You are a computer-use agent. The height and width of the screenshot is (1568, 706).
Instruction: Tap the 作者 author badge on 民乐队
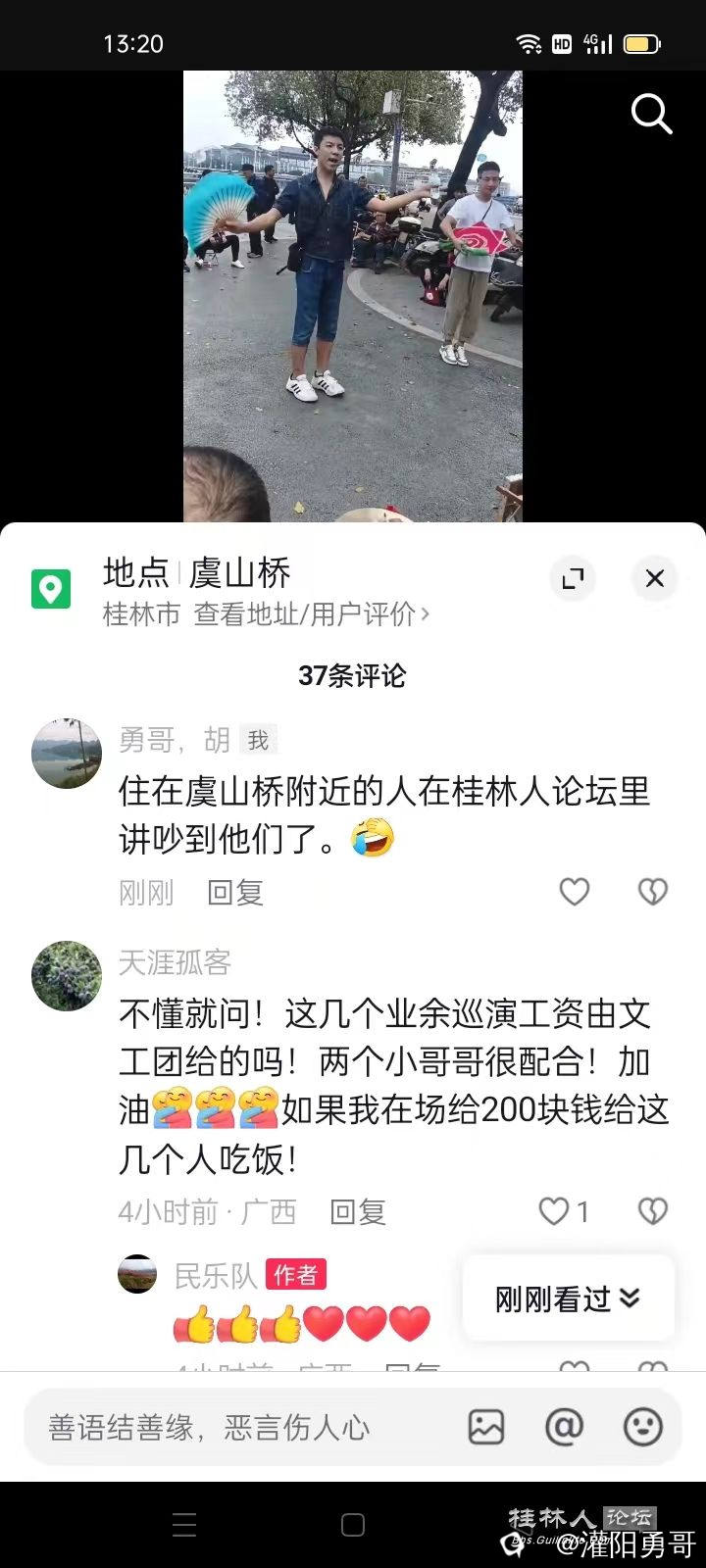coord(296,1274)
